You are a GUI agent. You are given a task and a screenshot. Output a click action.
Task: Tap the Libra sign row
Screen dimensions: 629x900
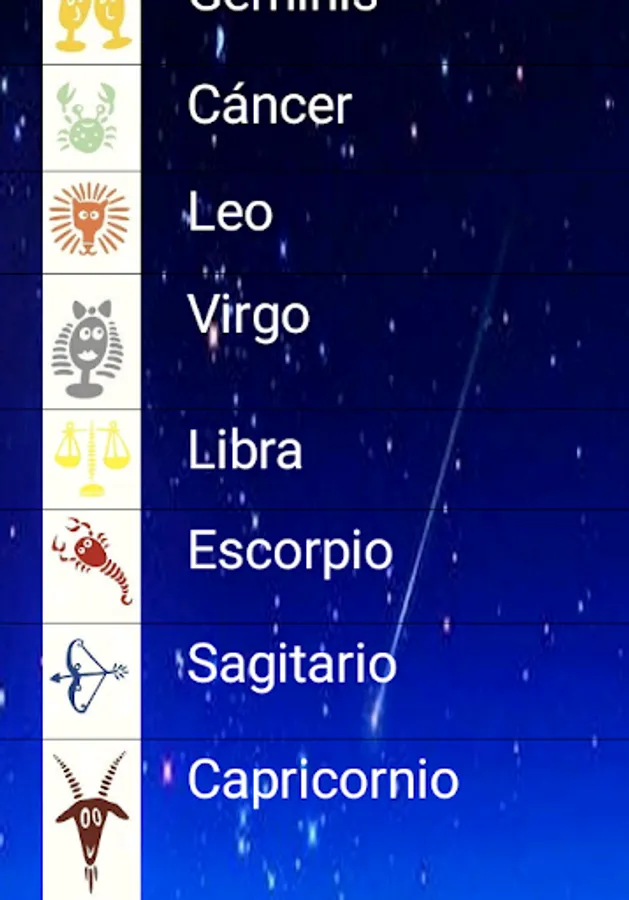click(314, 459)
